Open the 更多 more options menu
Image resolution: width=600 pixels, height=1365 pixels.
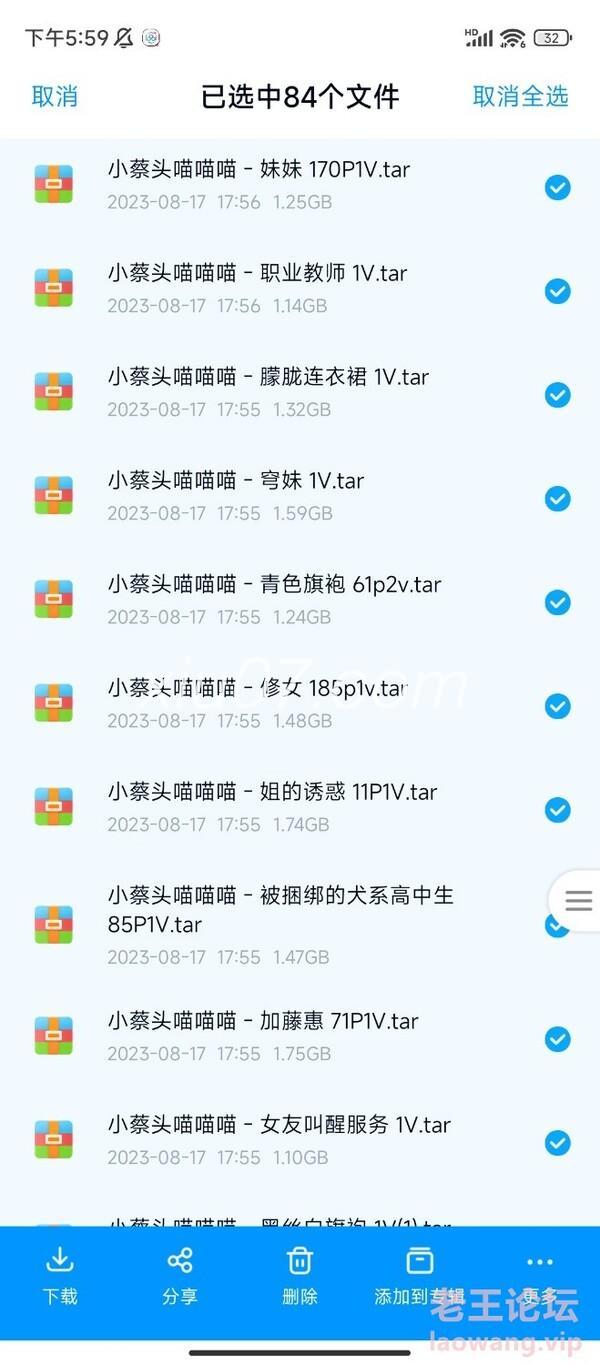pos(539,1277)
